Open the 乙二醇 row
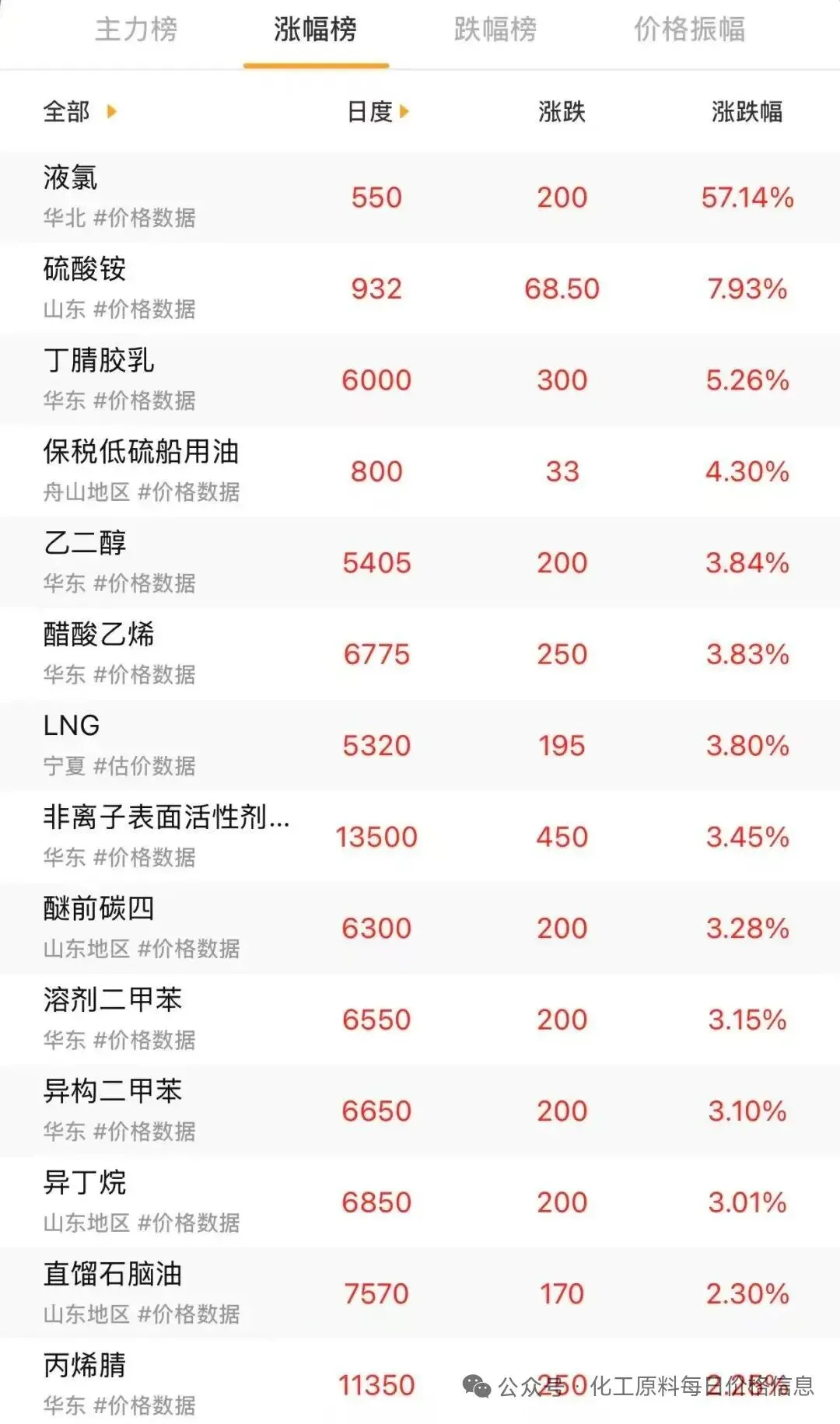The height and width of the screenshot is (1424, 840). tap(420, 562)
